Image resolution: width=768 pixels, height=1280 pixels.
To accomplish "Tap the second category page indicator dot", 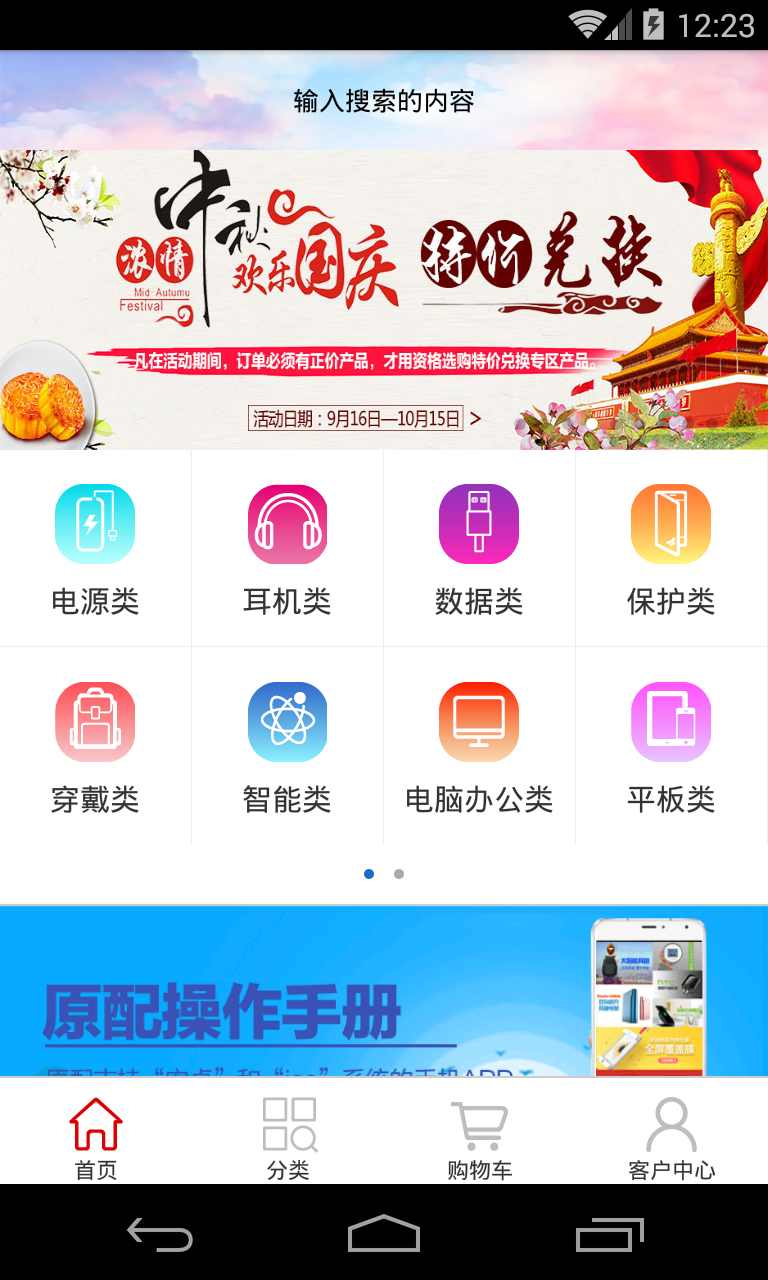I will [399, 874].
